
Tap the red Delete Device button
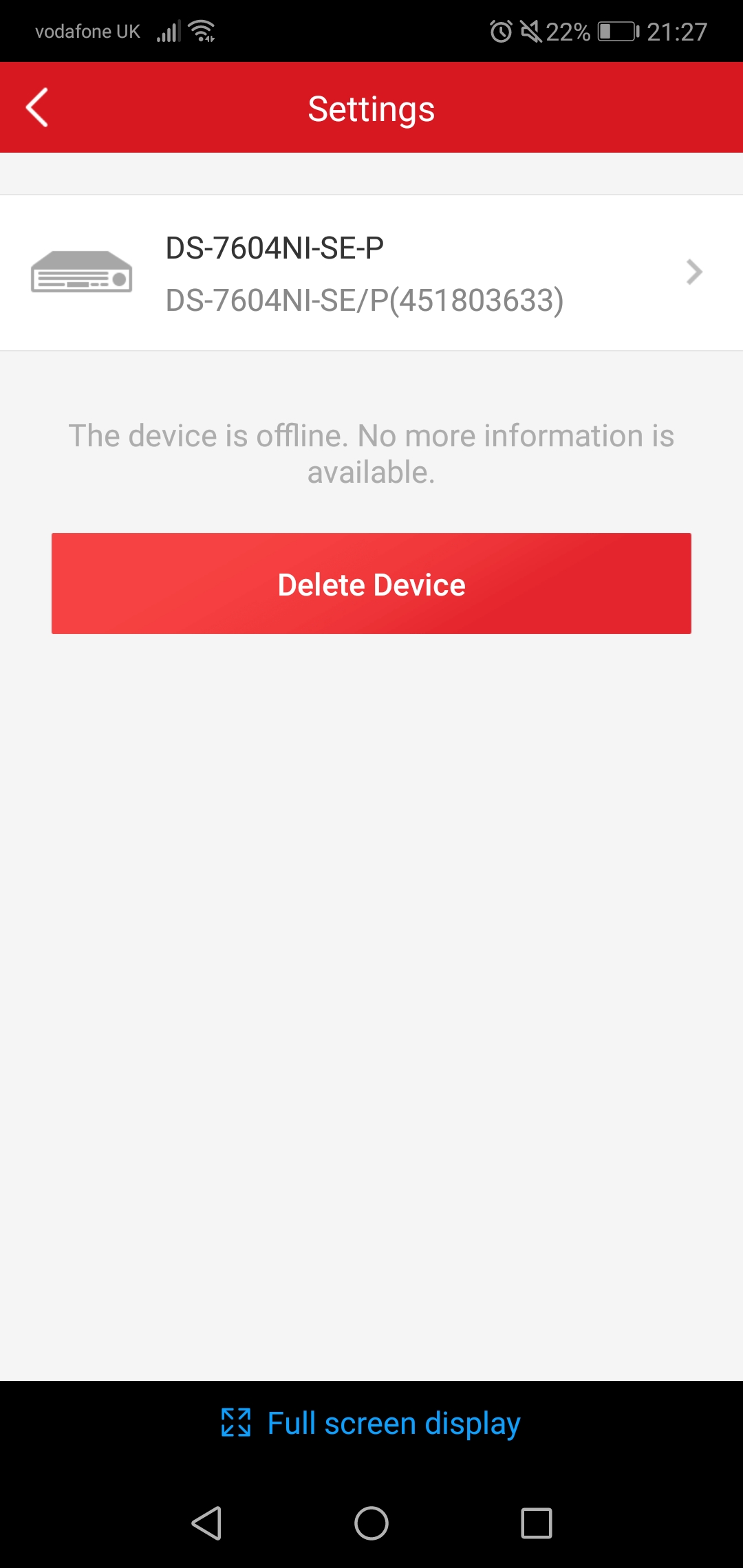pos(371,584)
